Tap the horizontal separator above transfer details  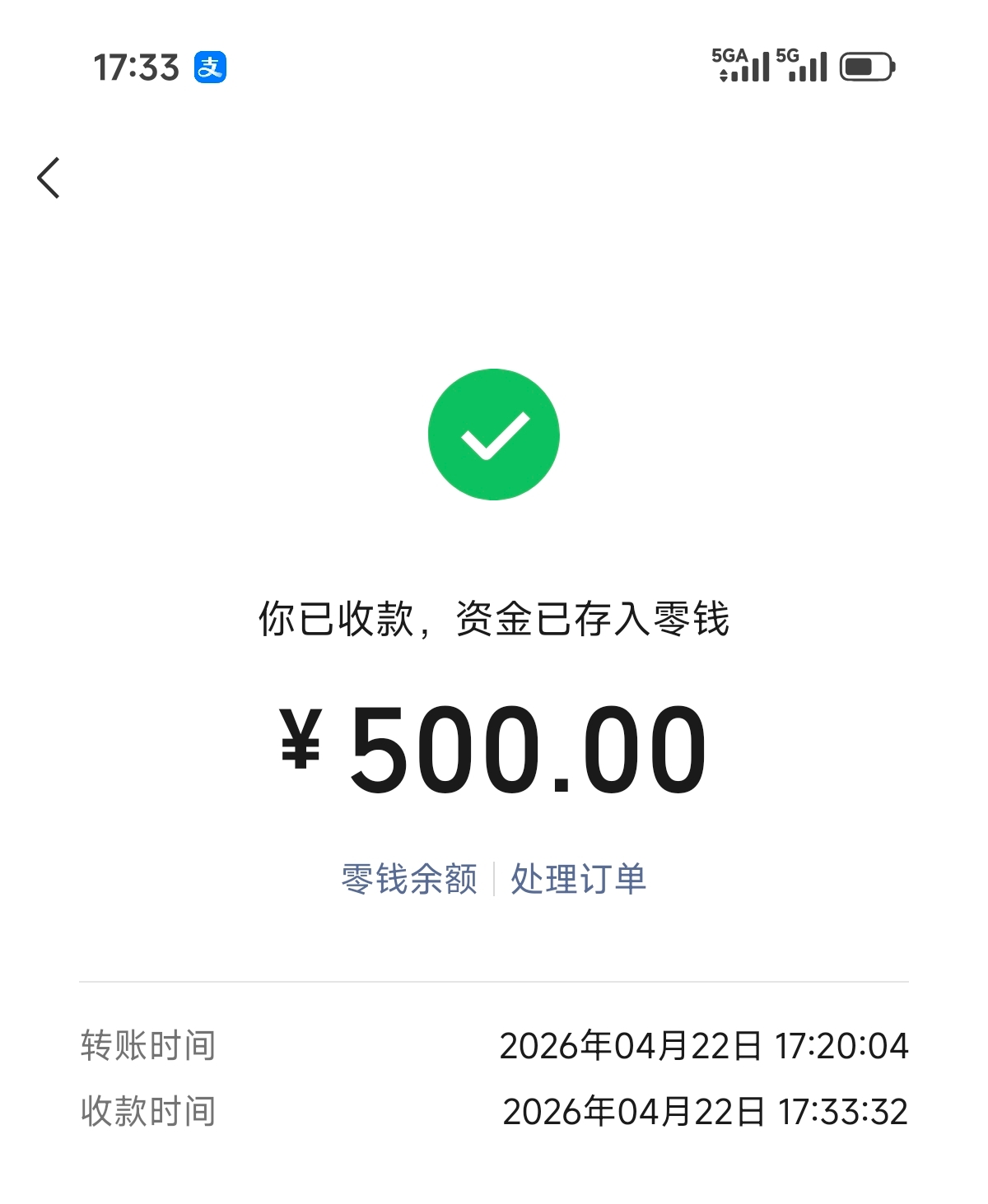point(494,981)
